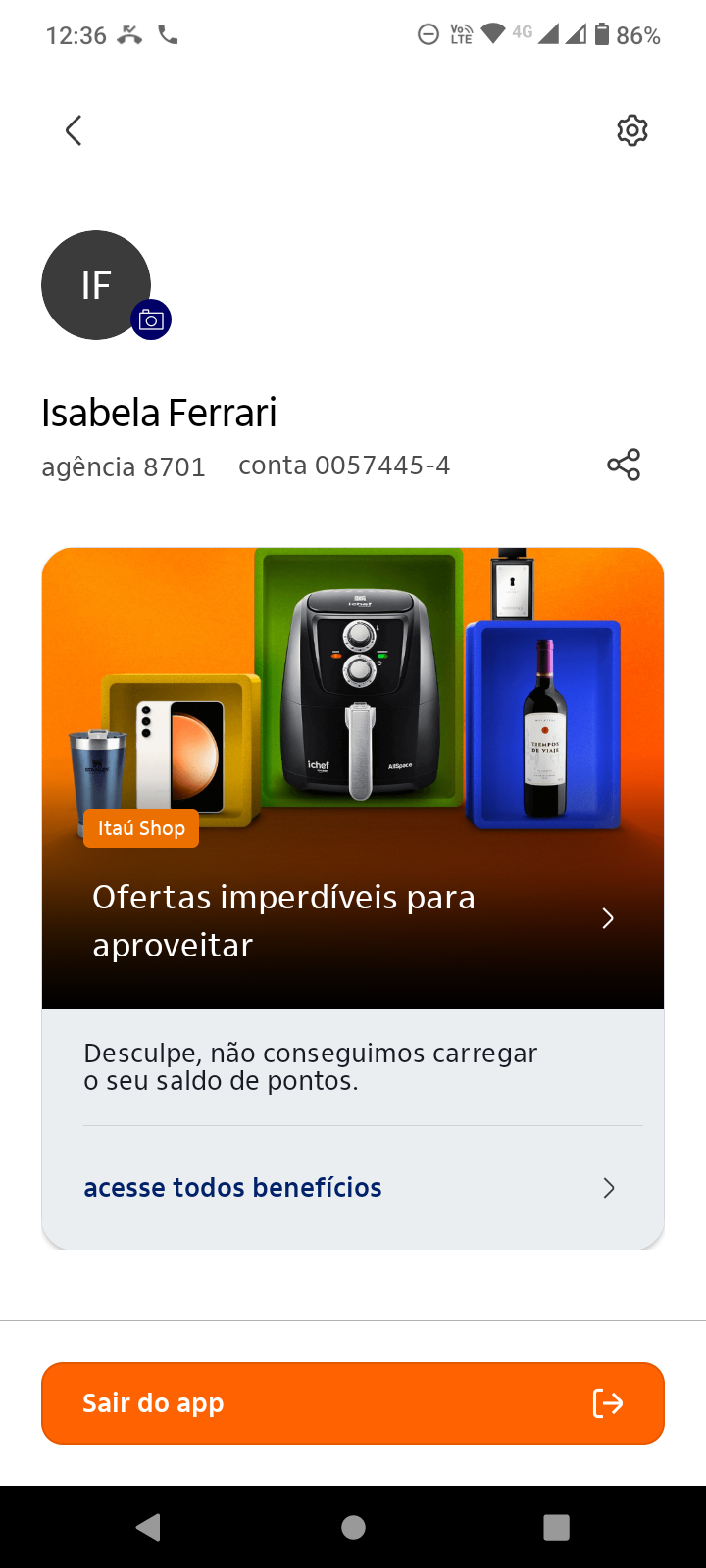Go back using the top arrow
Screen dimensions: 706x1568
point(74,130)
